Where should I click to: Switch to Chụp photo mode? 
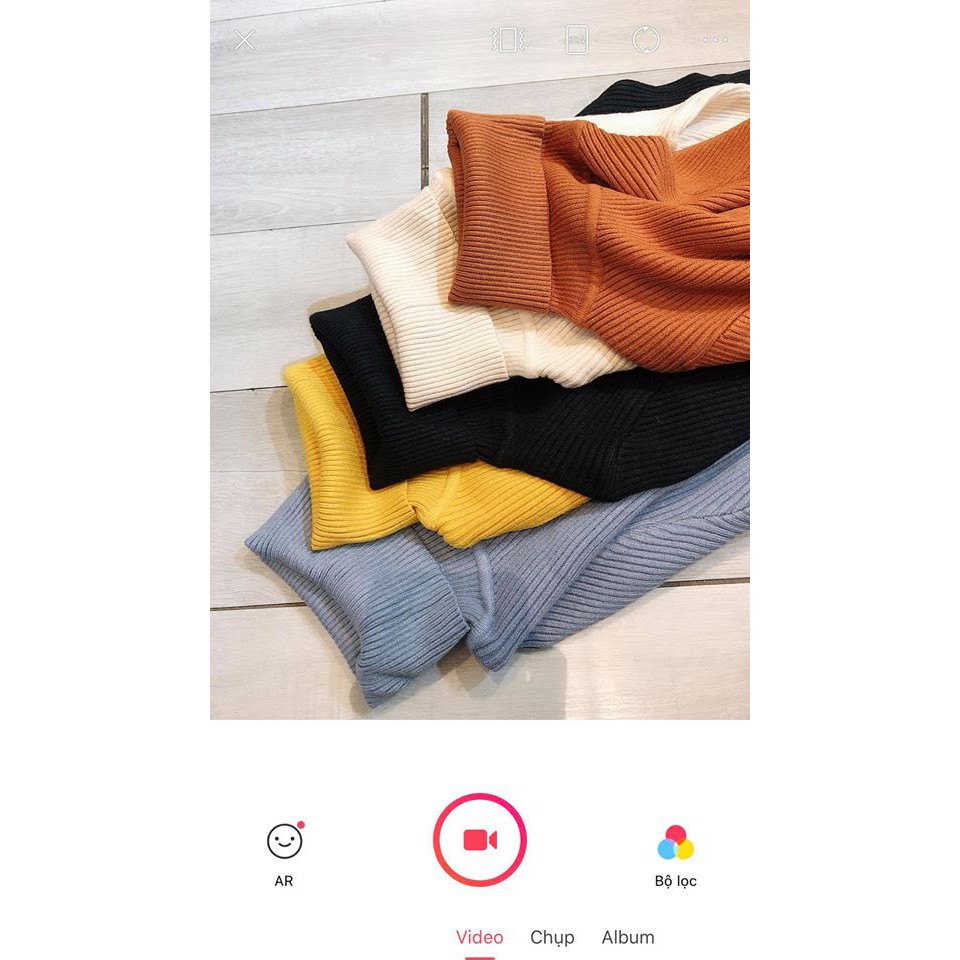552,937
